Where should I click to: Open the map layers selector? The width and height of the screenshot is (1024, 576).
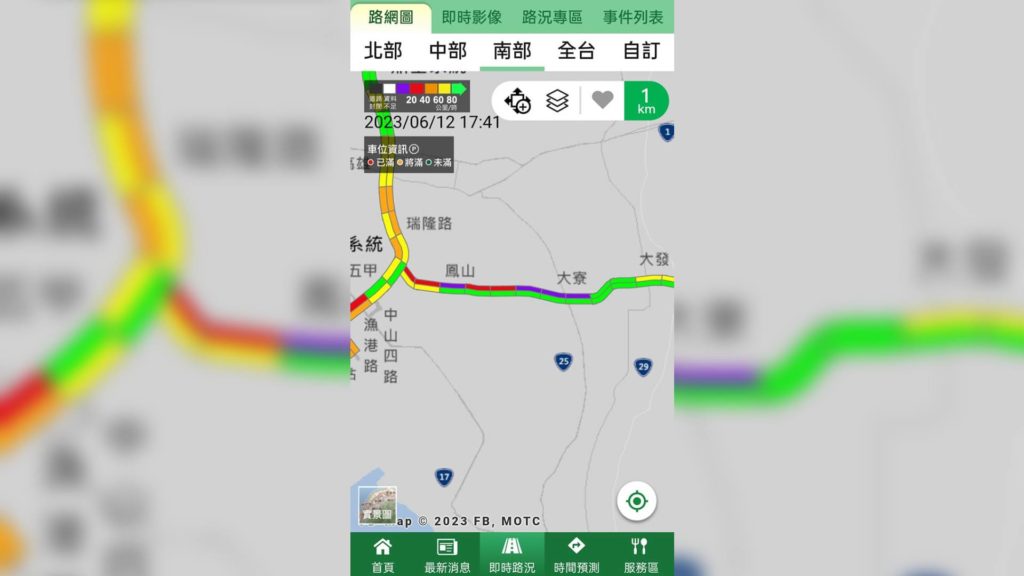point(557,100)
